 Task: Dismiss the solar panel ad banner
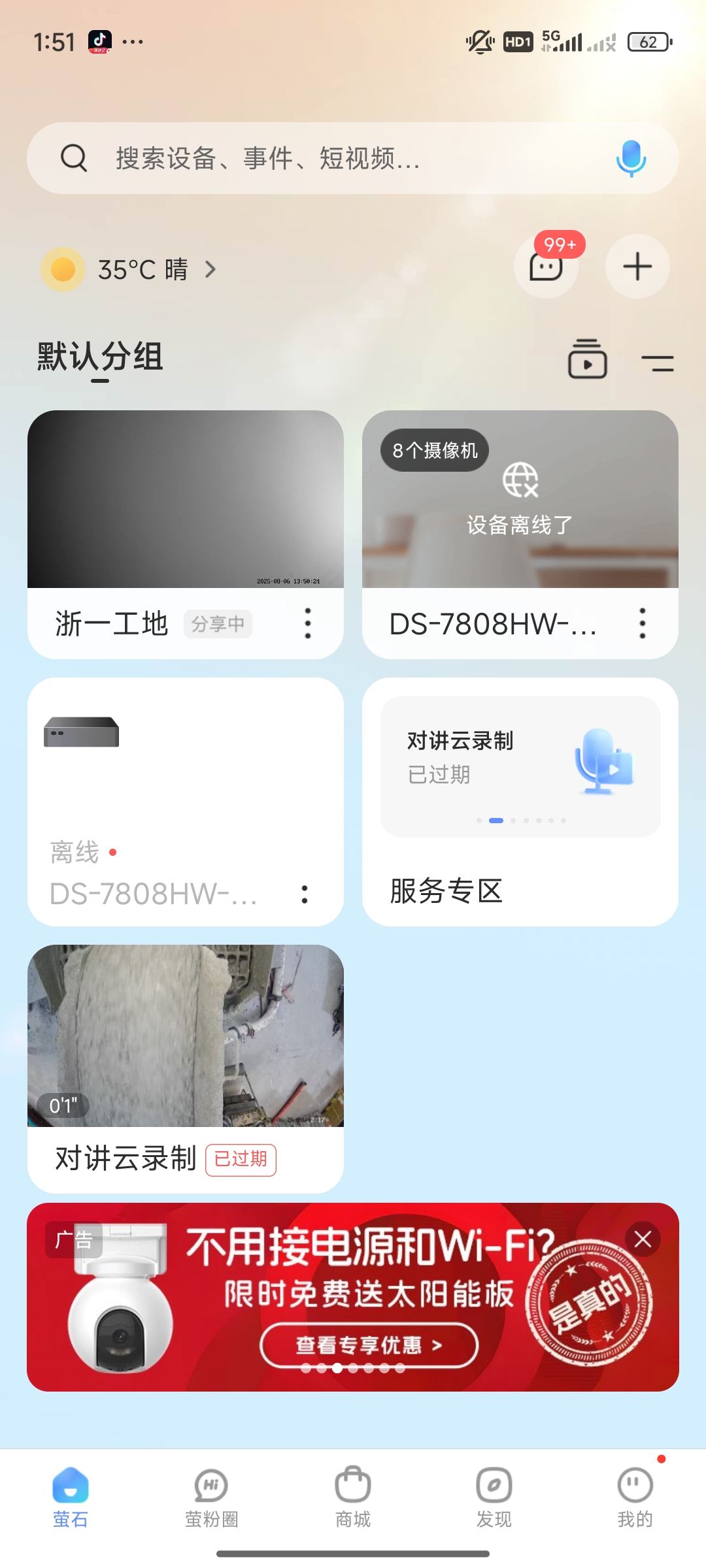pos(643,1239)
